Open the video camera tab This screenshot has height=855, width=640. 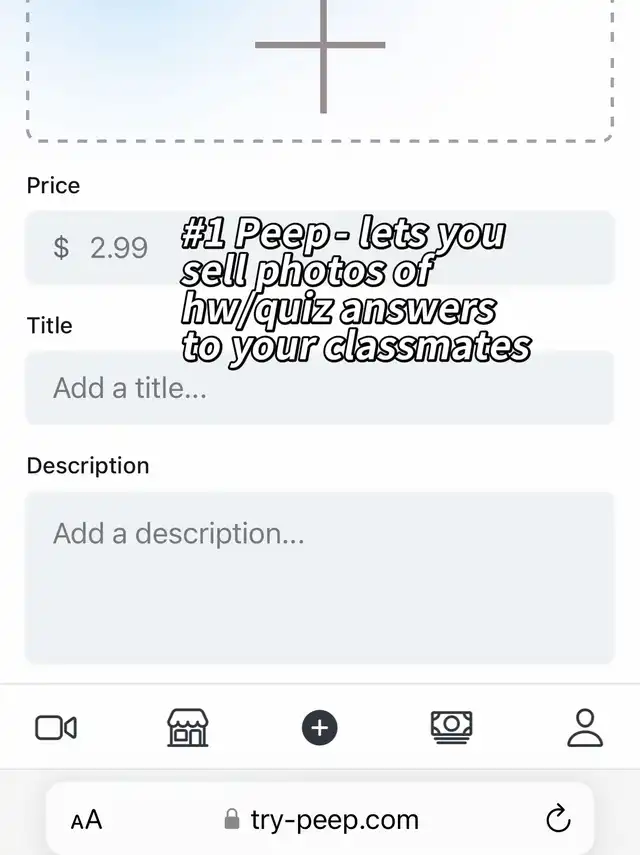(56, 728)
